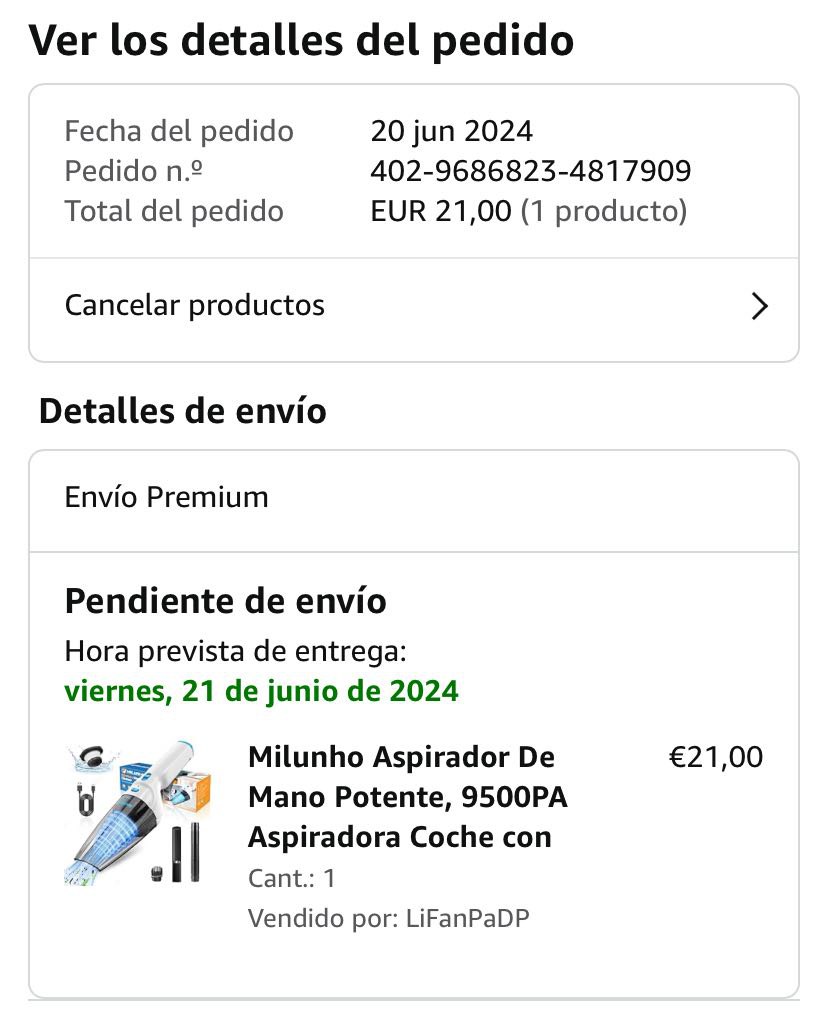This screenshot has height=1019, width=828.
Task: Open the Milunho Aspirador product image
Action: [x=139, y=813]
